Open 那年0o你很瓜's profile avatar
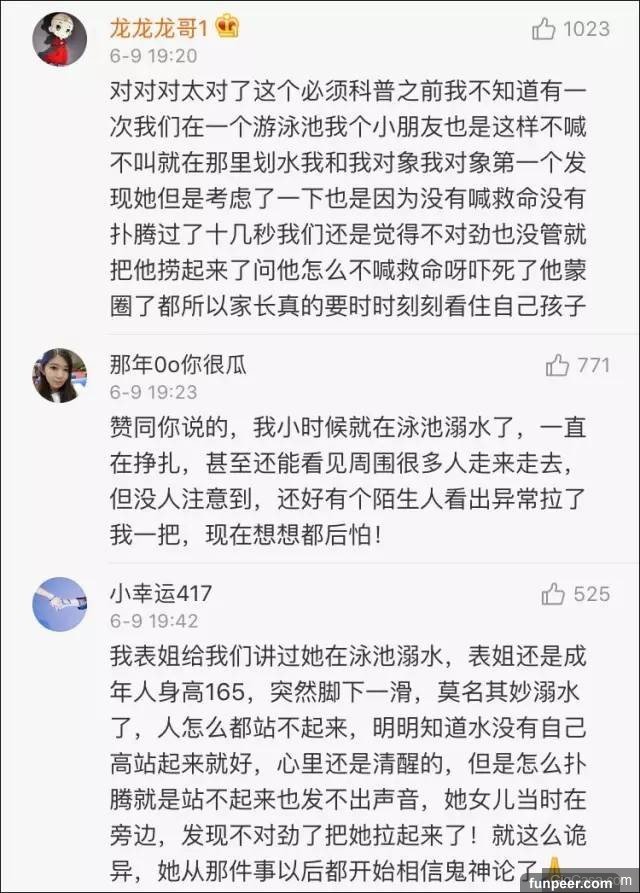Image resolution: width=640 pixels, height=893 pixels. click(x=60, y=375)
